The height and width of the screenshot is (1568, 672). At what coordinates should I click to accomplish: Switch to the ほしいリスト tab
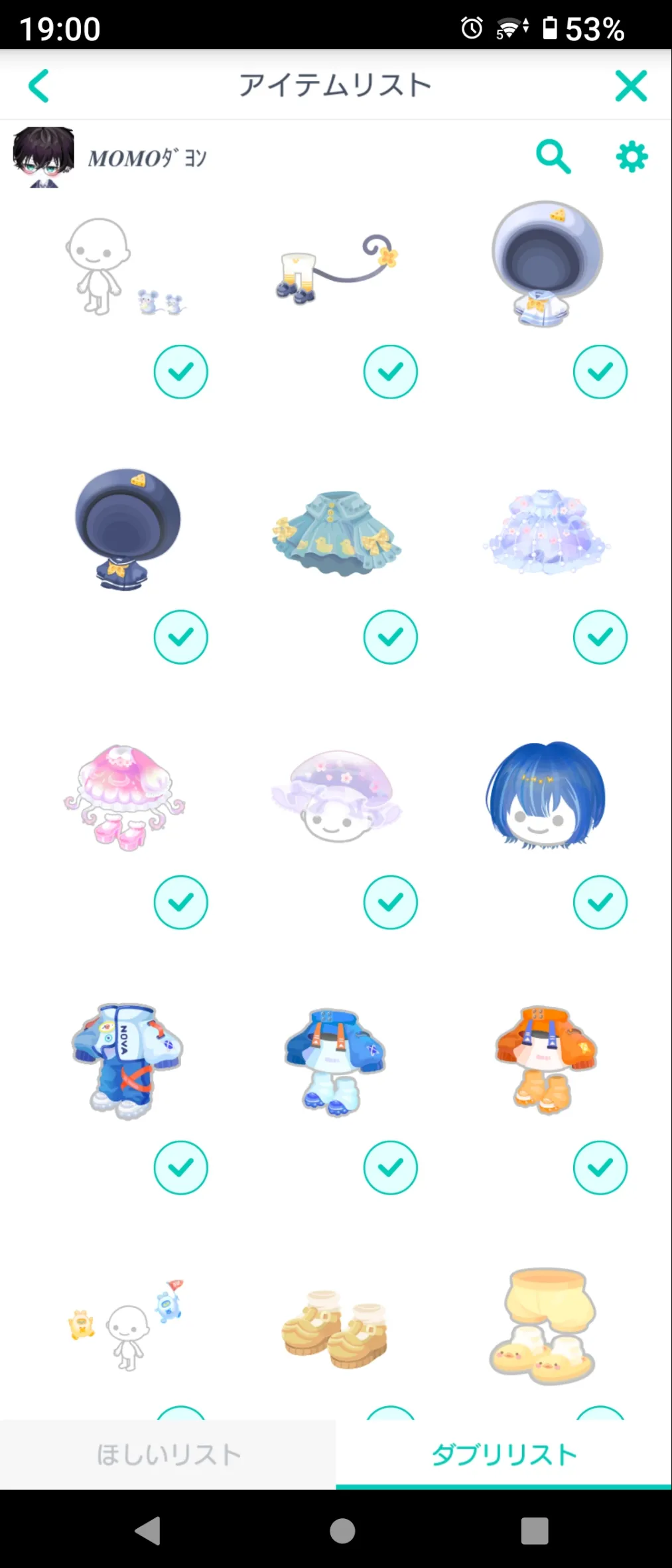coord(168,1454)
